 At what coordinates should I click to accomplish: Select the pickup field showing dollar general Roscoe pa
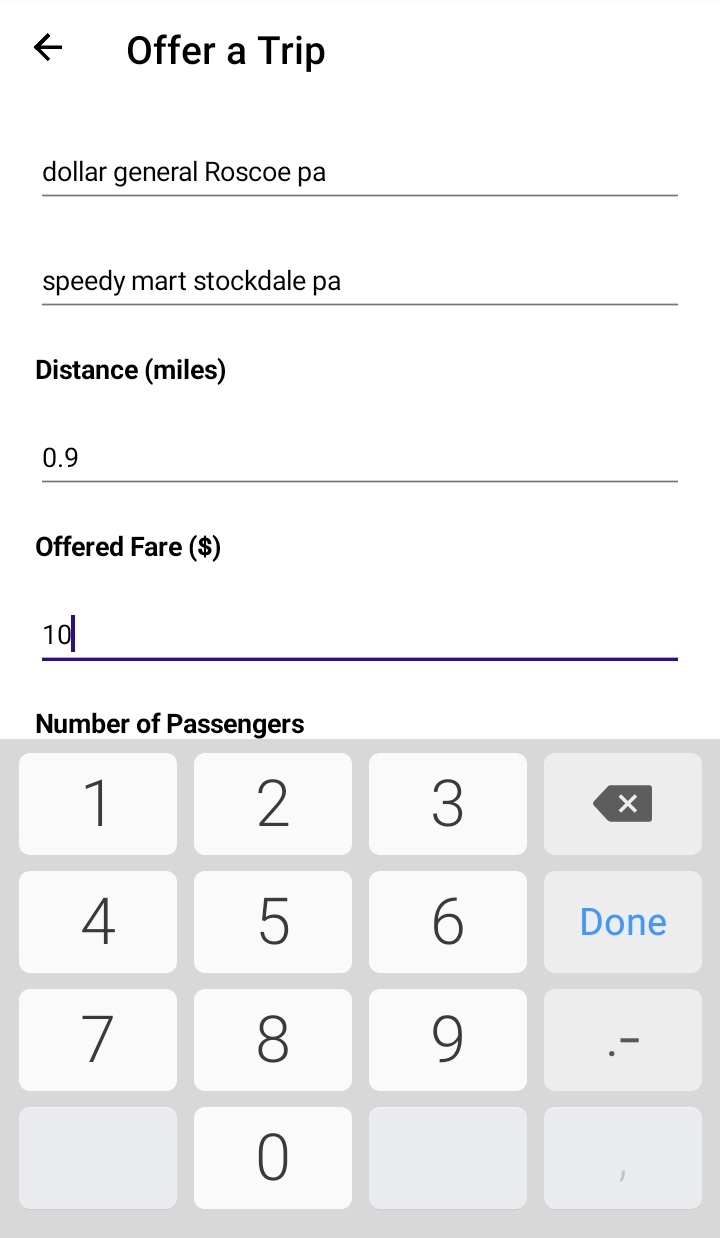click(x=360, y=172)
